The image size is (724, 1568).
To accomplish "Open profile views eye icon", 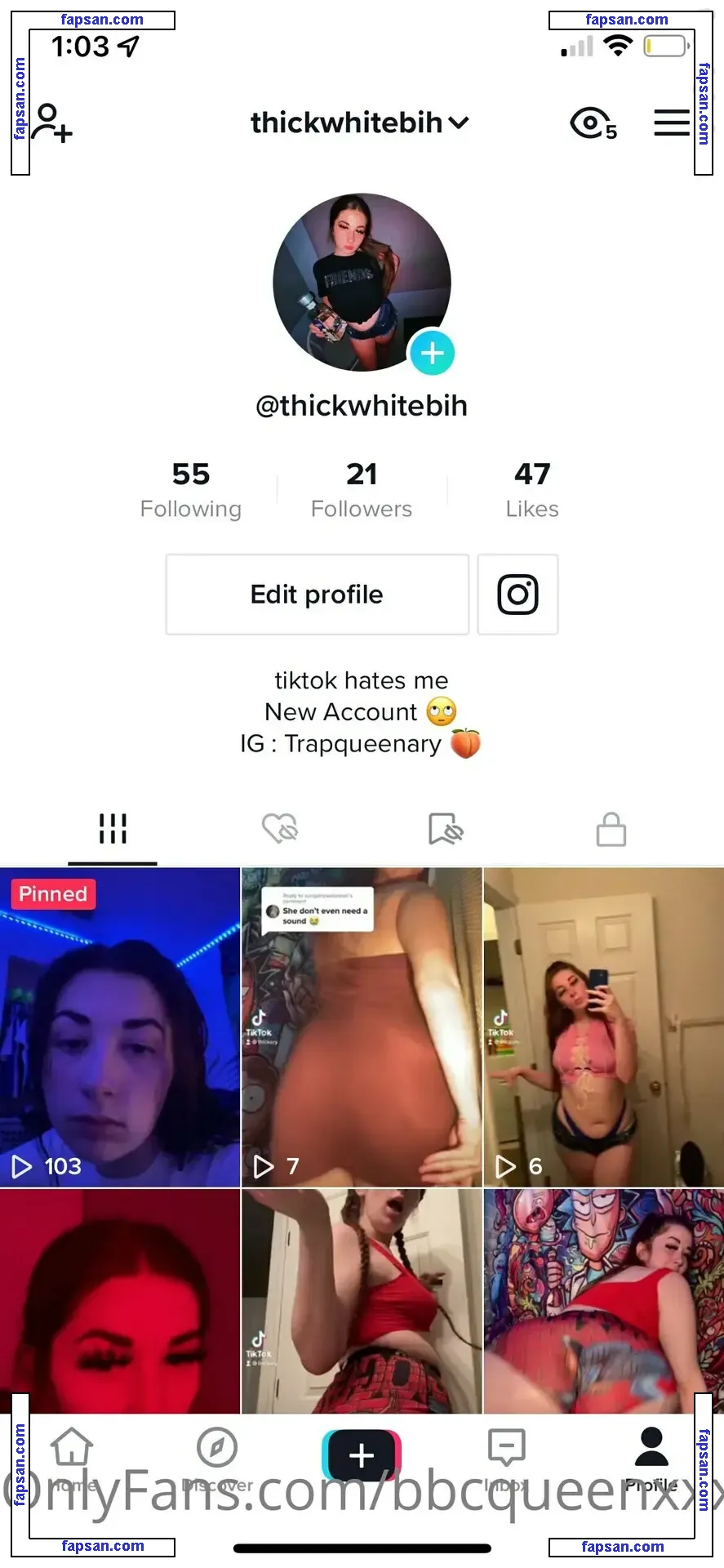I will (x=592, y=124).
